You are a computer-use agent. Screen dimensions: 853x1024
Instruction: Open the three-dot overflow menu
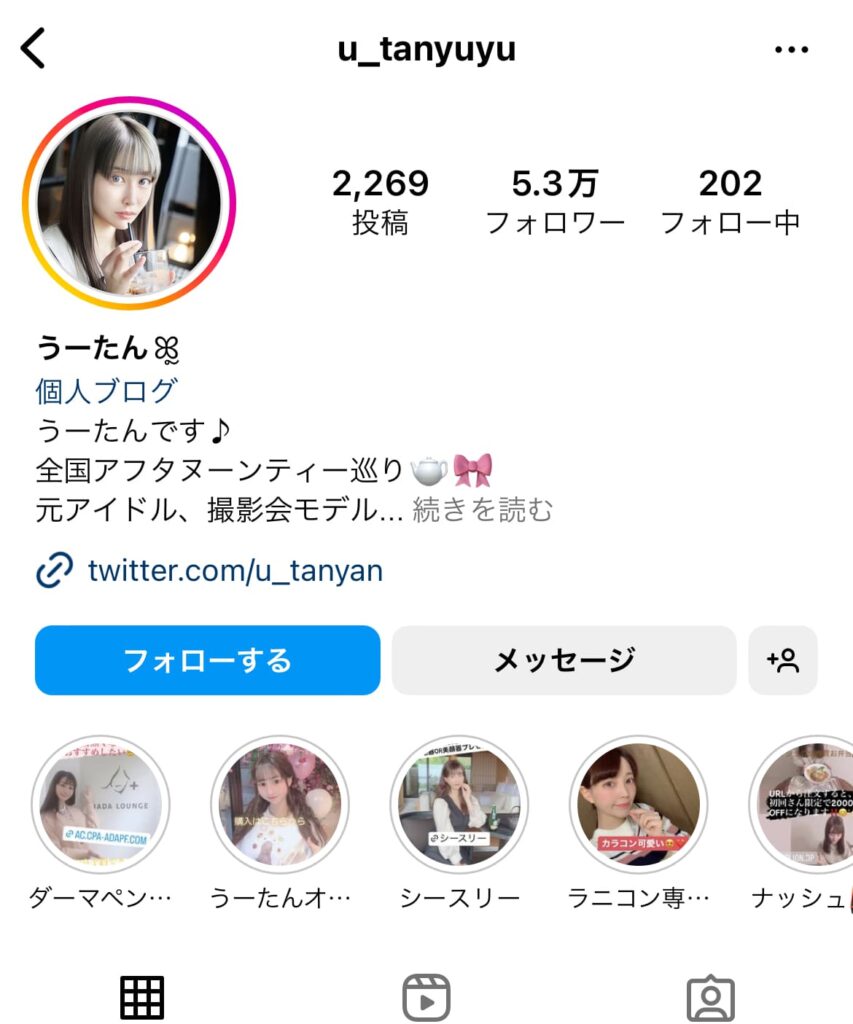click(791, 49)
